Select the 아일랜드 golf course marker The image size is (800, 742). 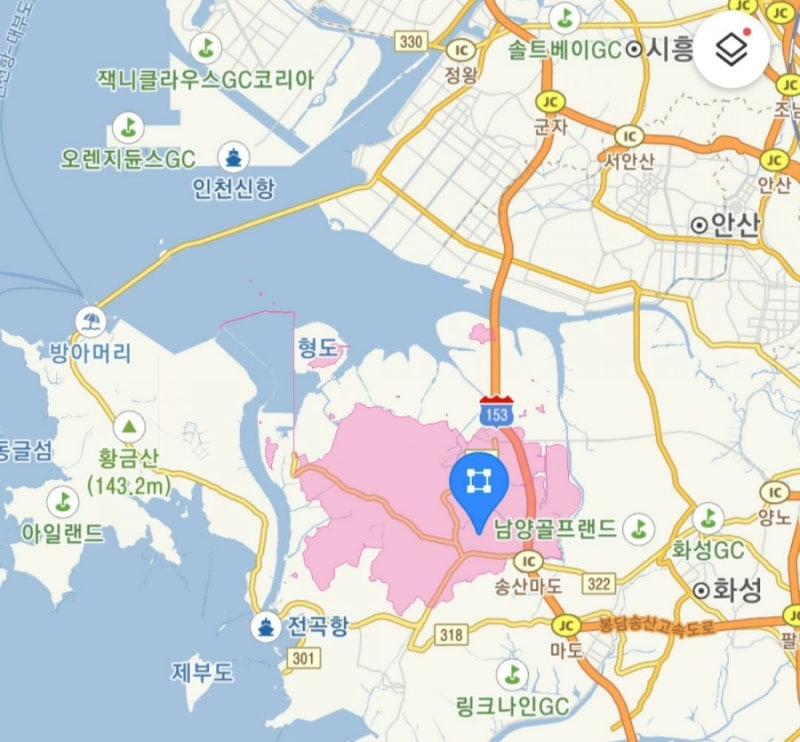(63, 500)
